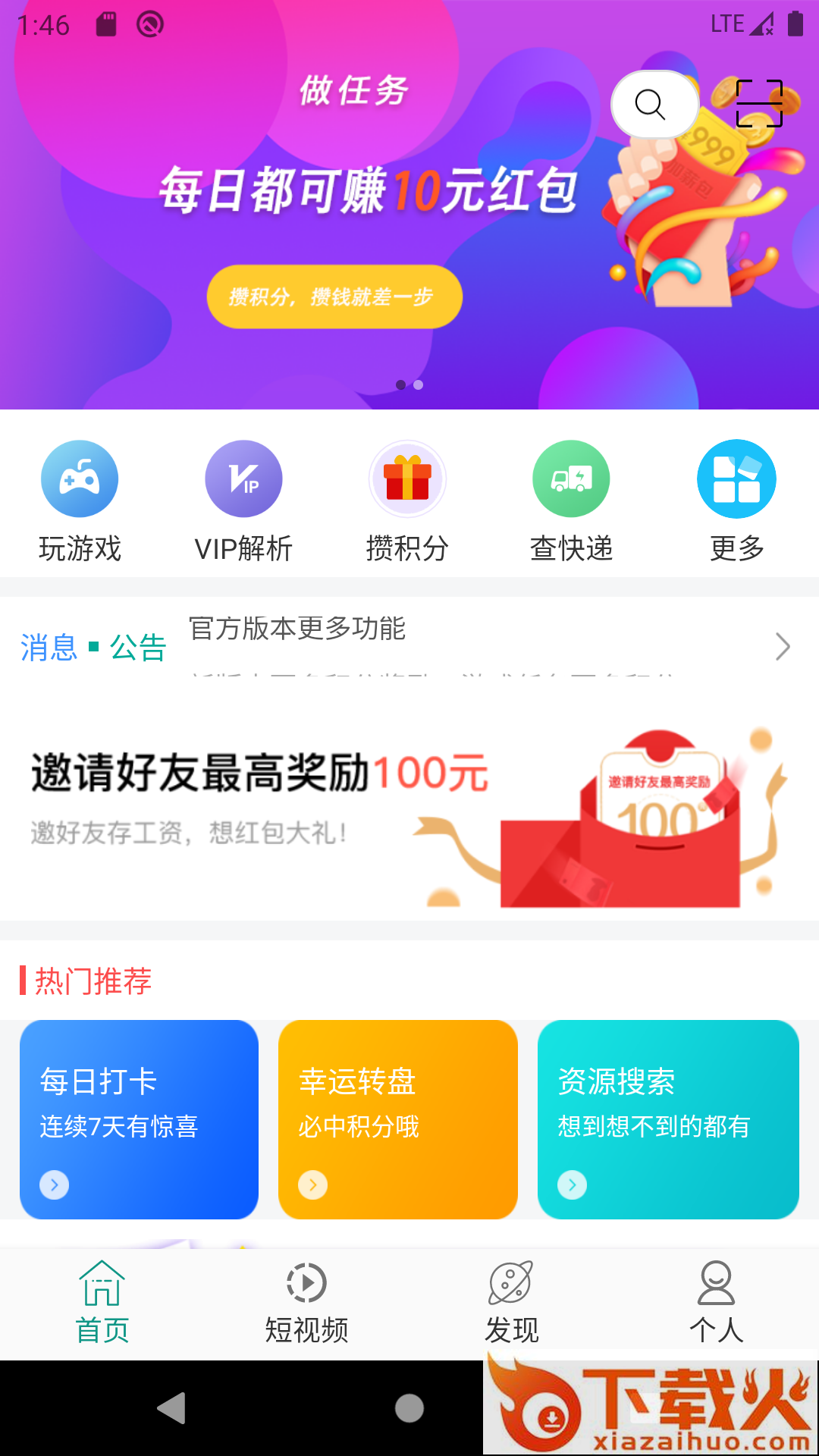Open the search icon on the banner
Viewport: 819px width, 1456px height.
click(x=653, y=105)
